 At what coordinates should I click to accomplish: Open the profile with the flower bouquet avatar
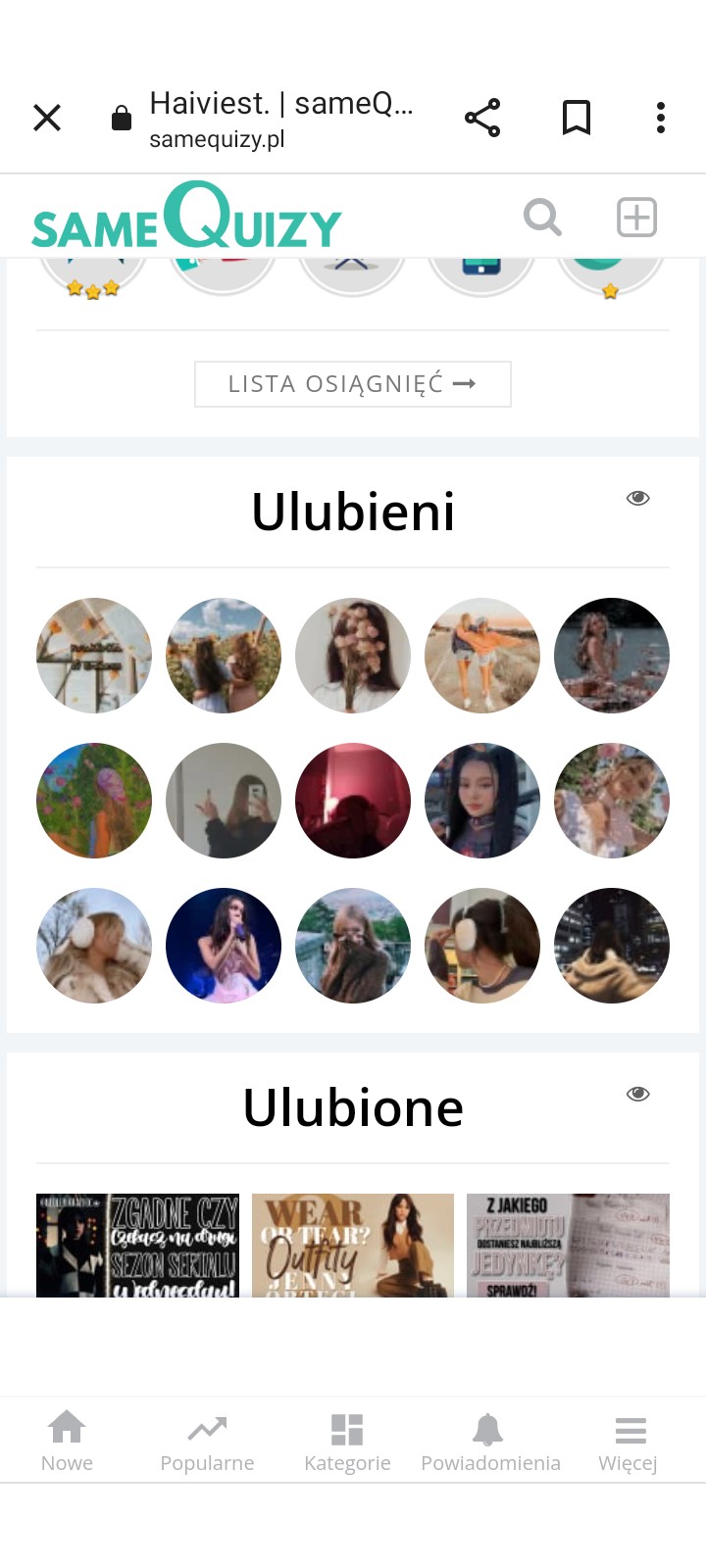pos(353,656)
